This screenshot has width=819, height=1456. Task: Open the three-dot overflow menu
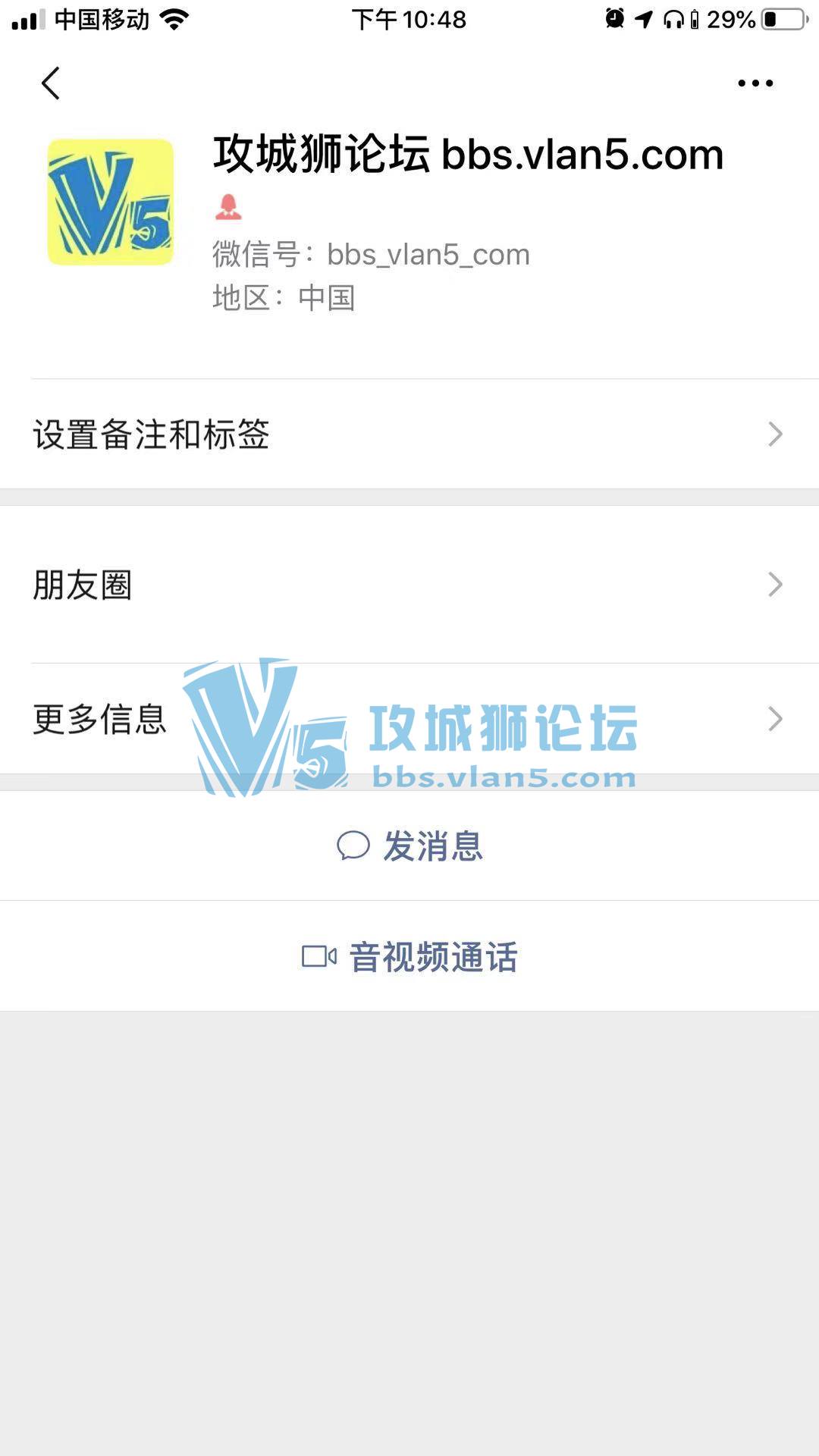coord(755,83)
